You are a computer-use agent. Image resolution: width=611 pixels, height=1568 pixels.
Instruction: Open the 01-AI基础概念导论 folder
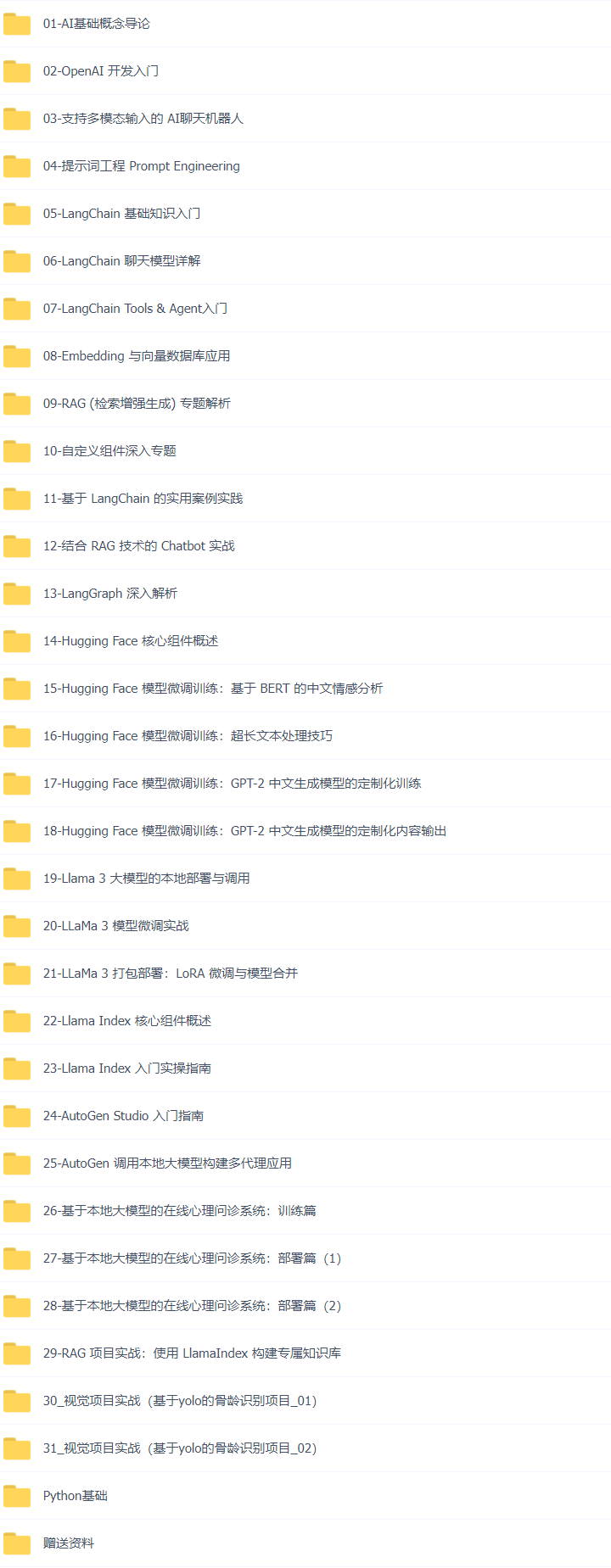pos(96,24)
